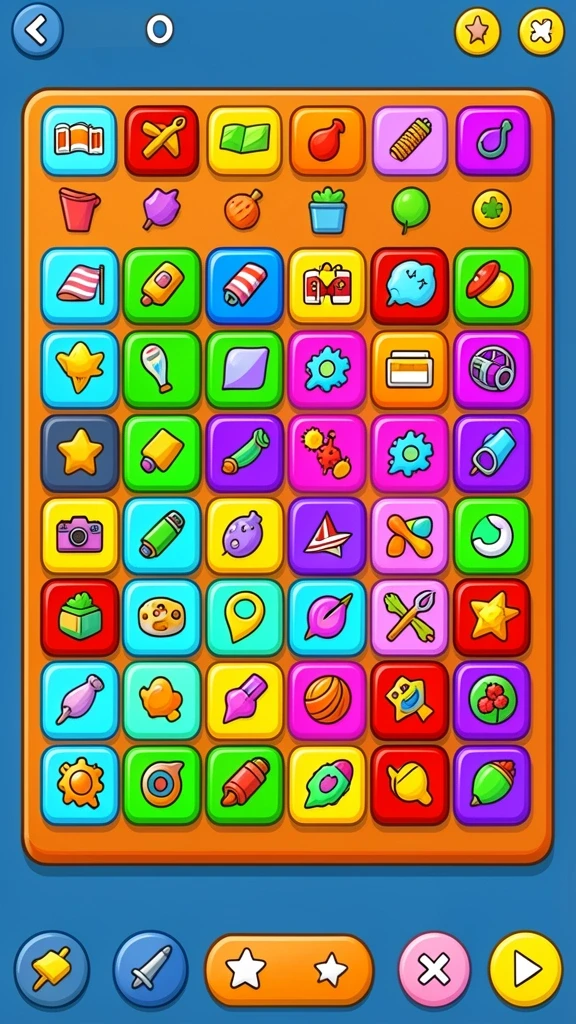The height and width of the screenshot is (1024, 576).
Task: Select the yellow star on red tile
Action: tap(492, 617)
